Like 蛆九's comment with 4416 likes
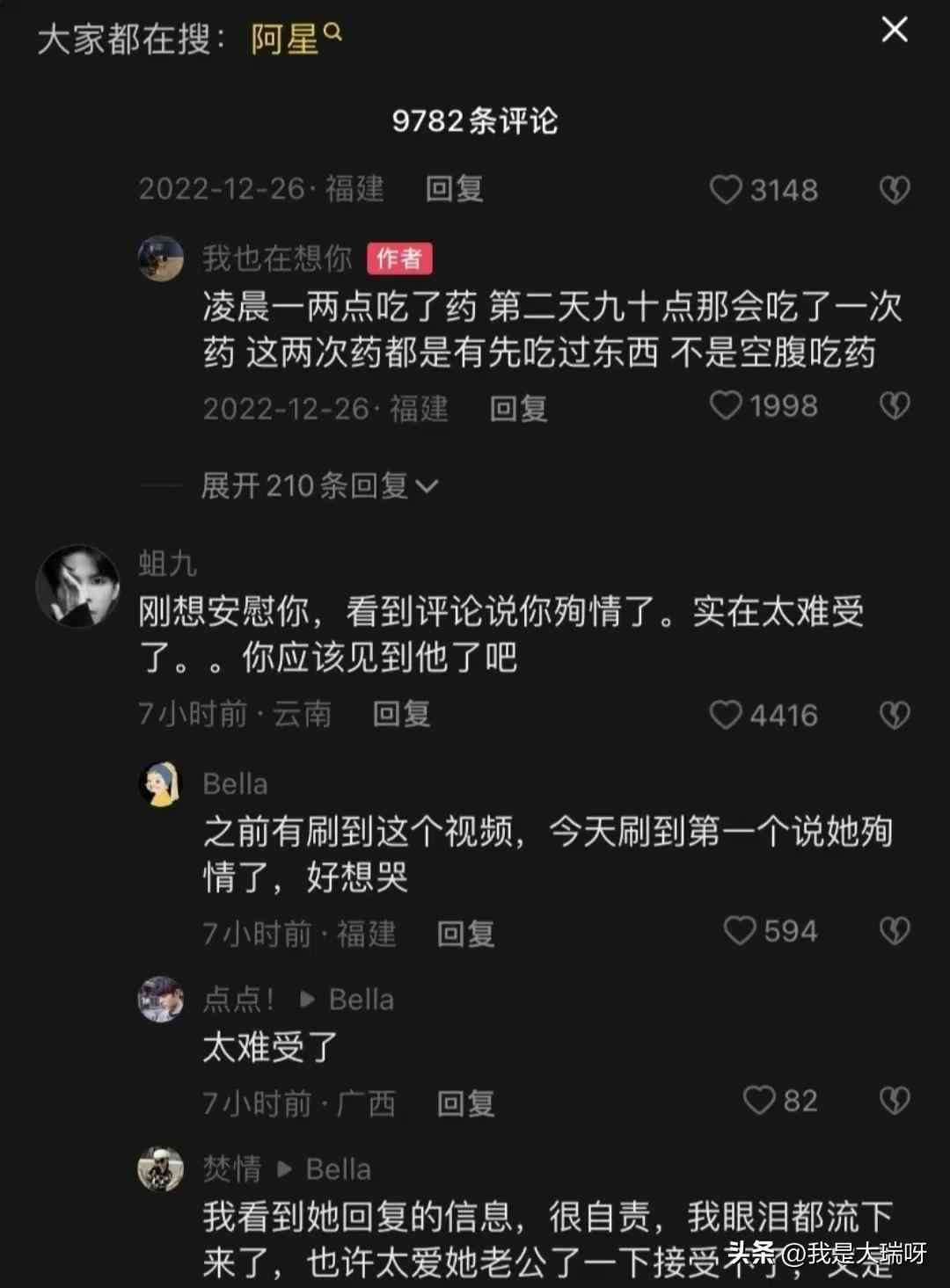 727,715
